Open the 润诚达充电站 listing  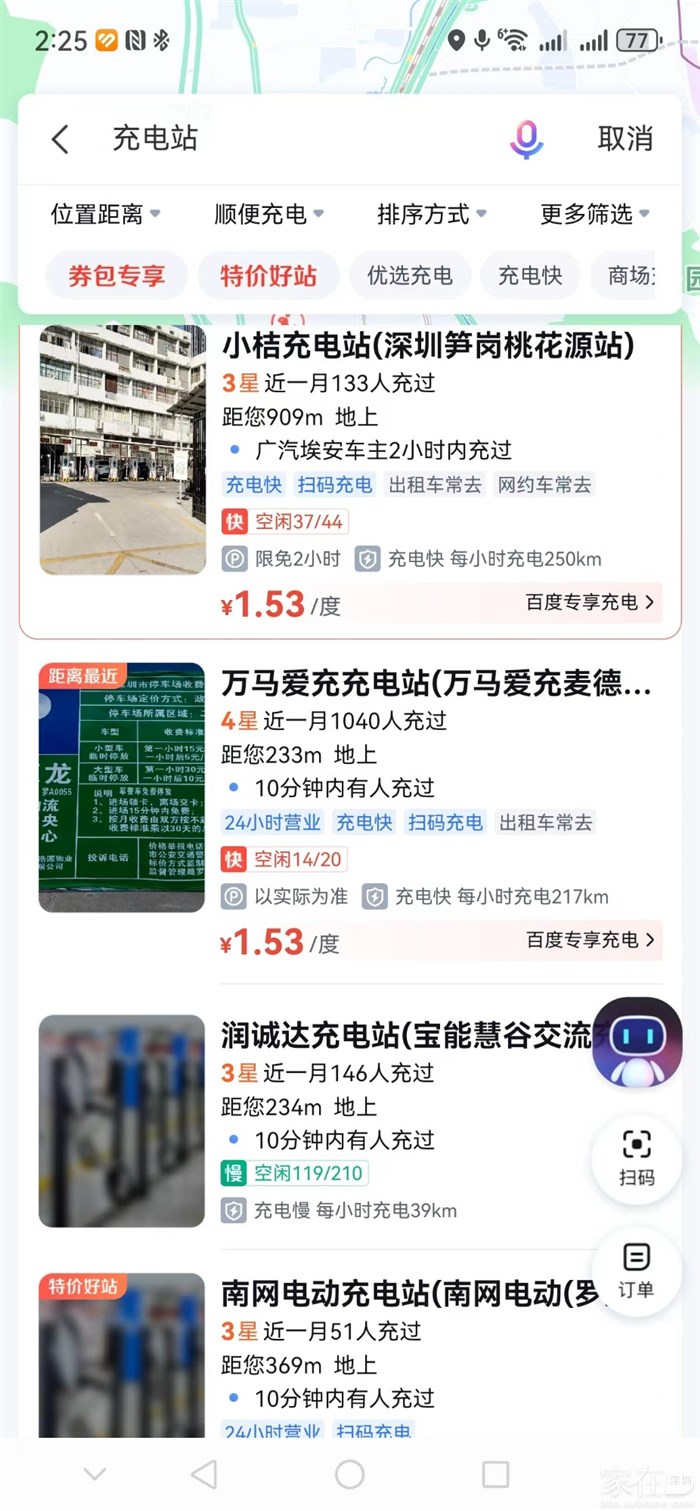coord(406,1036)
